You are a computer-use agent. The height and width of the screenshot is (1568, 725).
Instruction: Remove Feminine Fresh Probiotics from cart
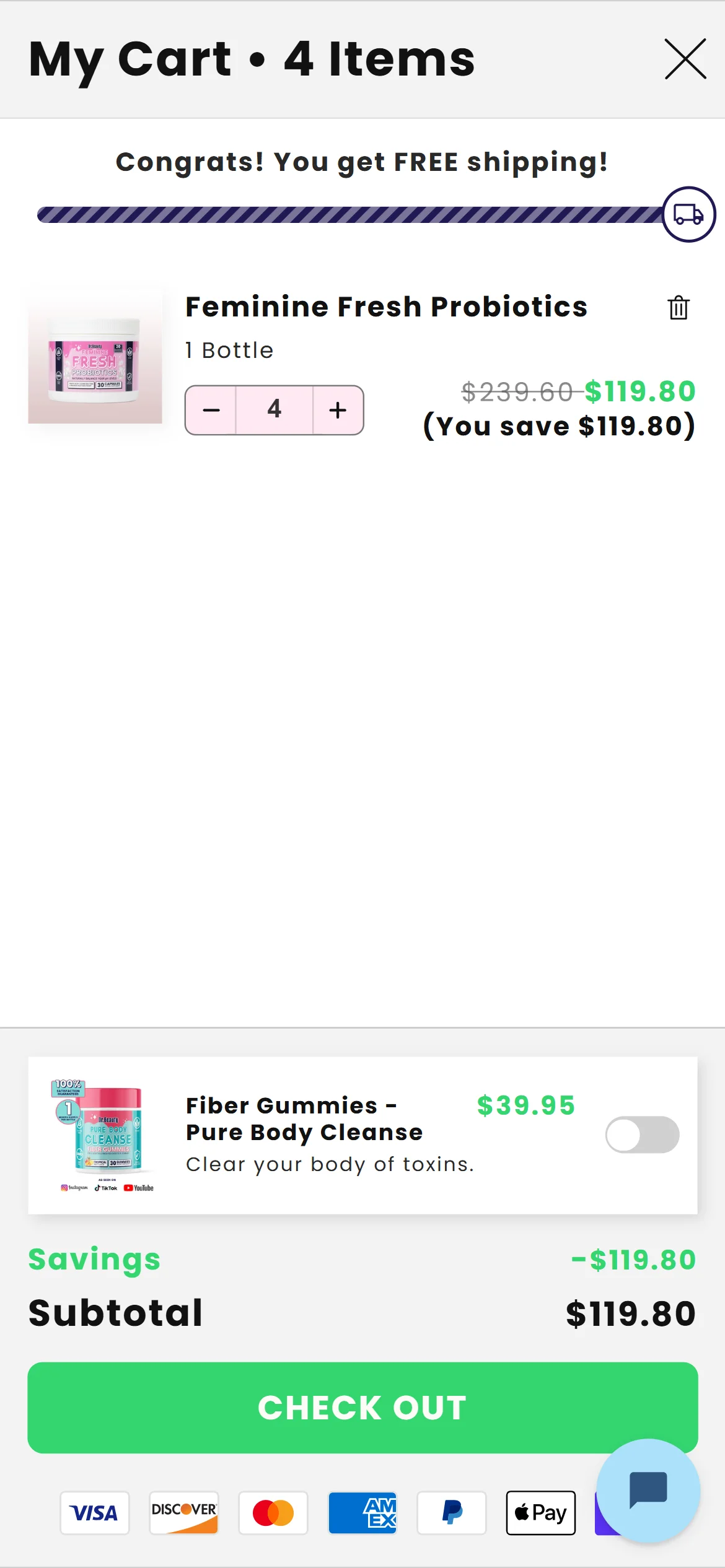click(x=679, y=307)
